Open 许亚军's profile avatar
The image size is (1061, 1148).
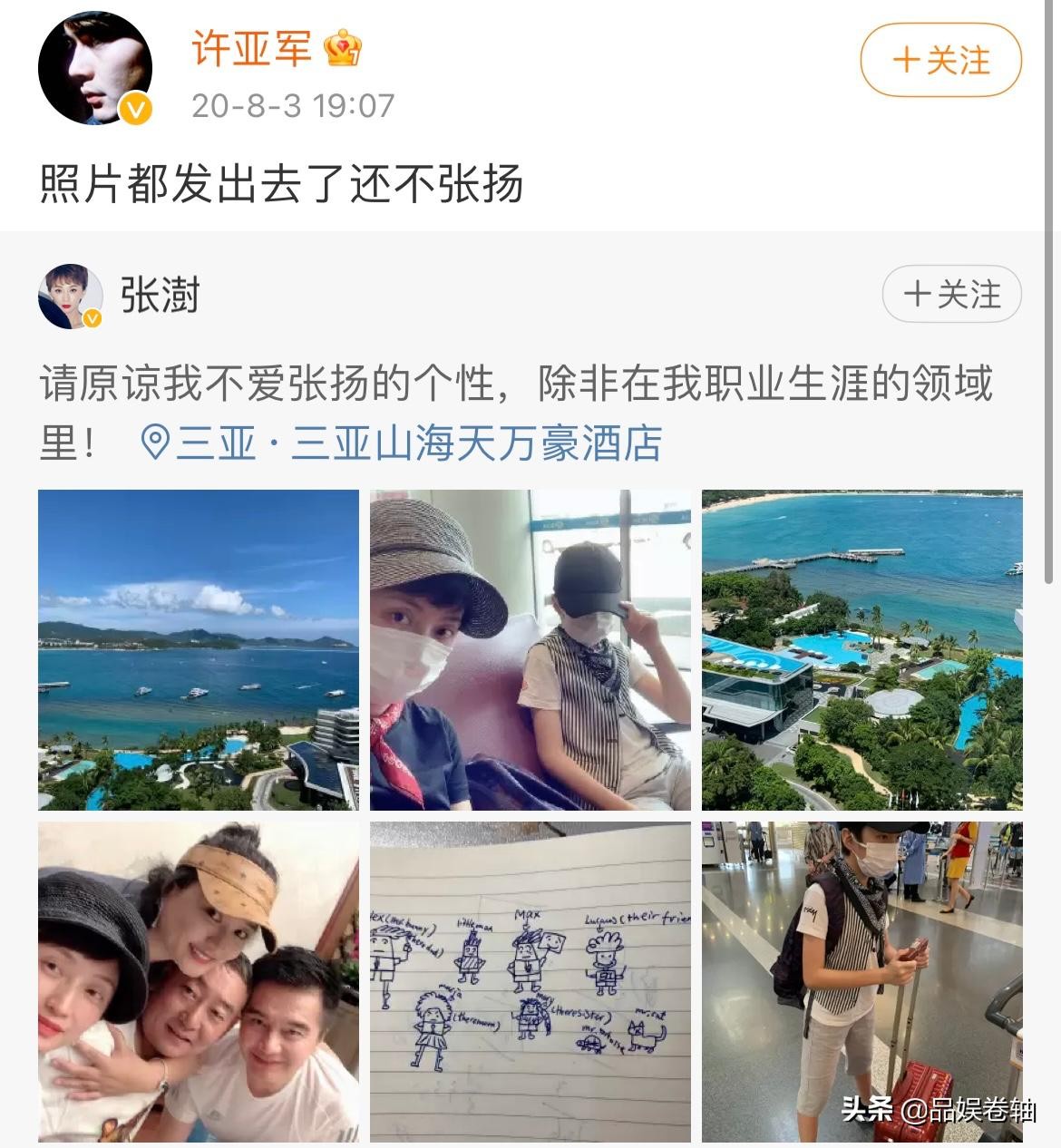pyautogui.click(x=94, y=69)
